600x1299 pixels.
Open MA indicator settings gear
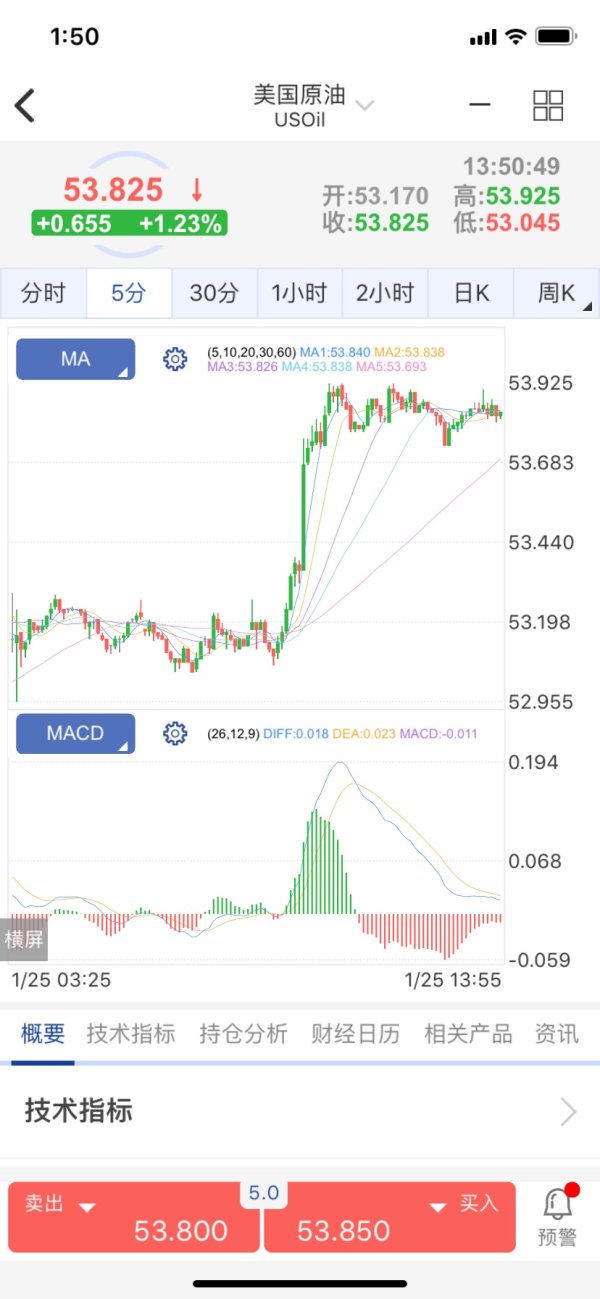point(175,359)
